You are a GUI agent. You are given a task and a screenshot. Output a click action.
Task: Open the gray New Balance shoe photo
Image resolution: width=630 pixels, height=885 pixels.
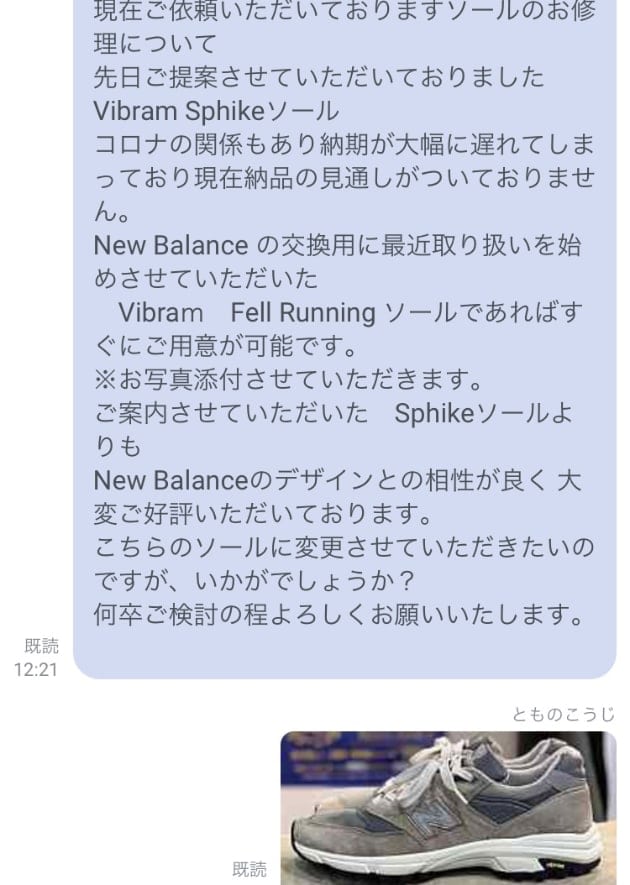coord(447,807)
